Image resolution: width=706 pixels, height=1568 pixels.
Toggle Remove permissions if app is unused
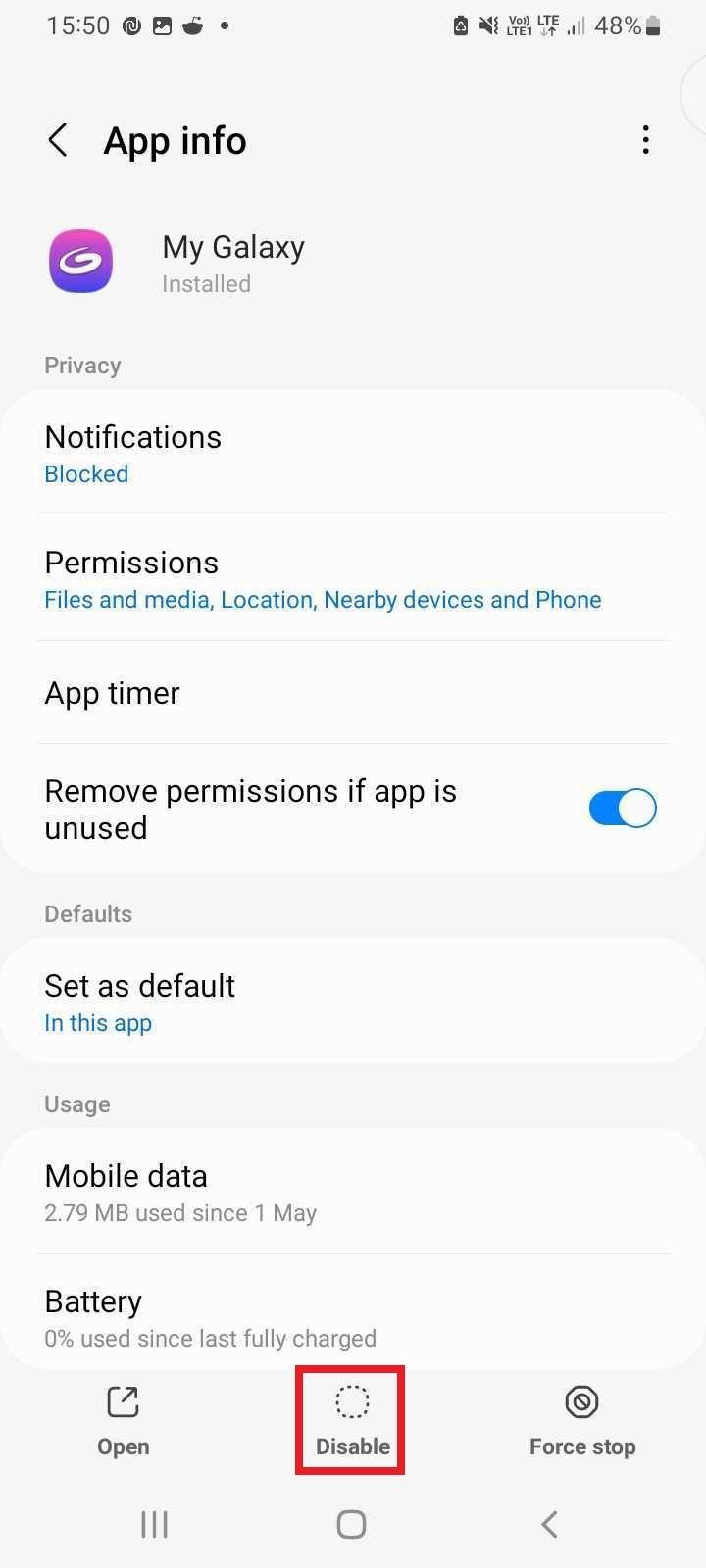pyautogui.click(x=622, y=808)
